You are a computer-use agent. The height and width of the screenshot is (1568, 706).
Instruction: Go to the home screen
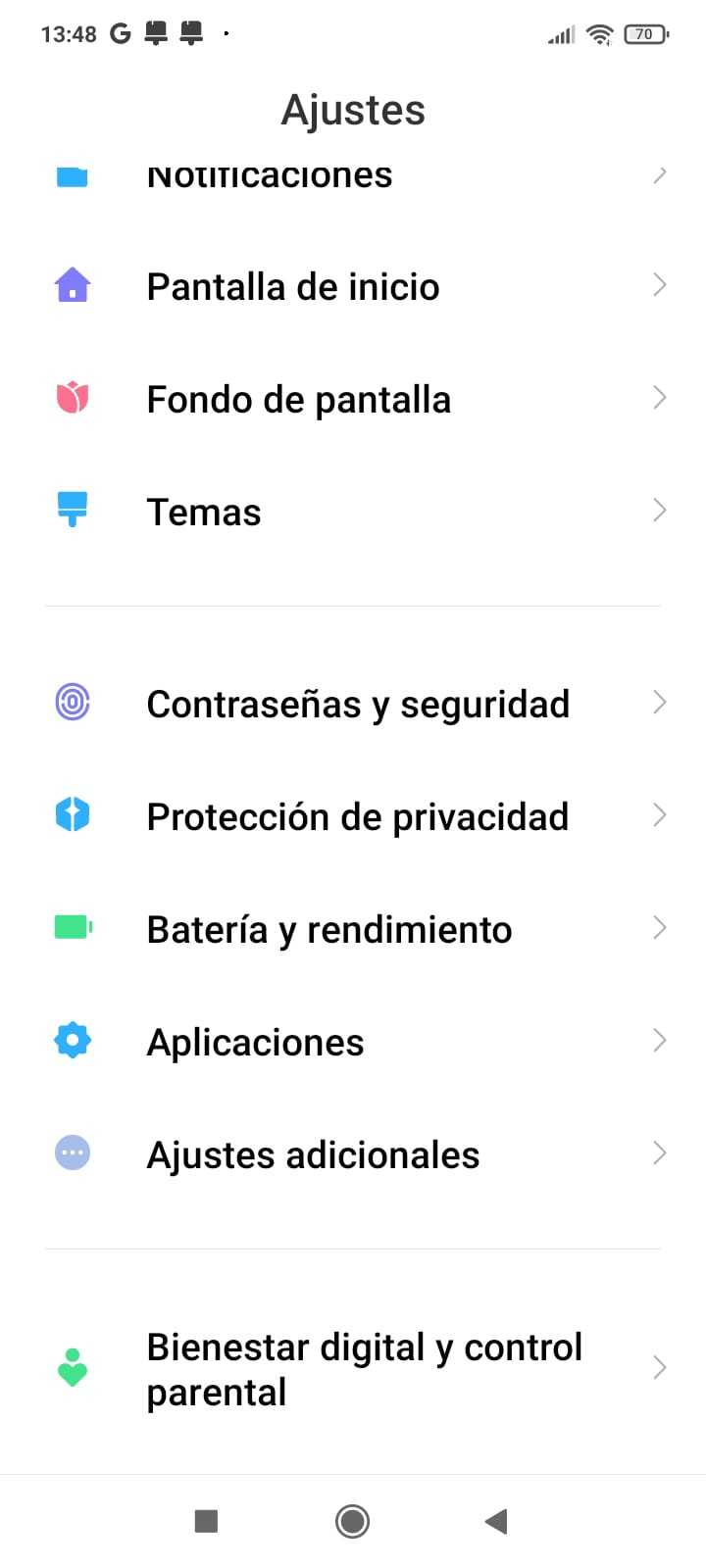click(352, 1521)
